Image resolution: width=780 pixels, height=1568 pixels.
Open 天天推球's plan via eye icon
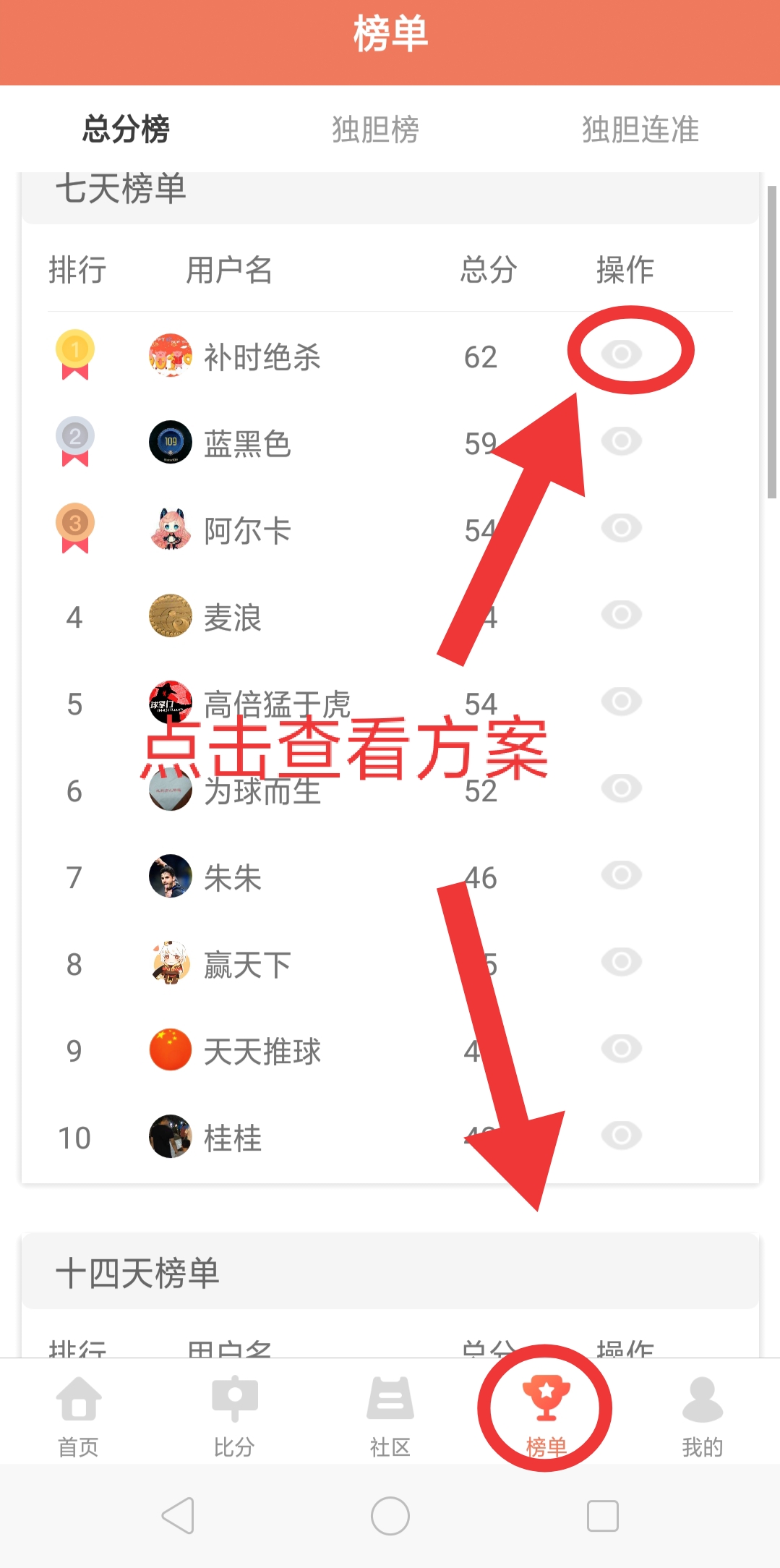coord(621,1049)
